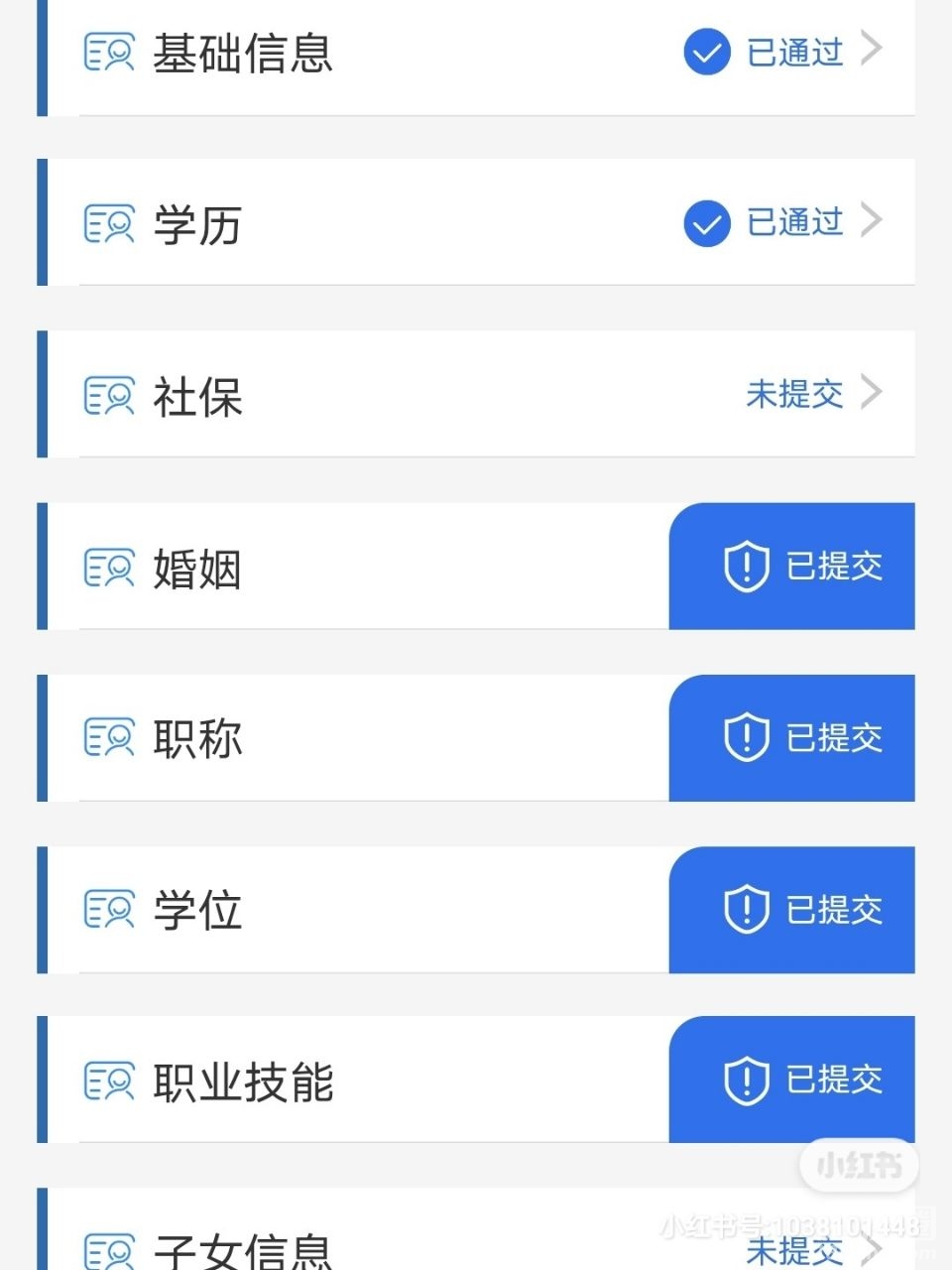Open the 基础信息 row
This screenshot has width=952, height=1270.
pyautogui.click(x=476, y=54)
